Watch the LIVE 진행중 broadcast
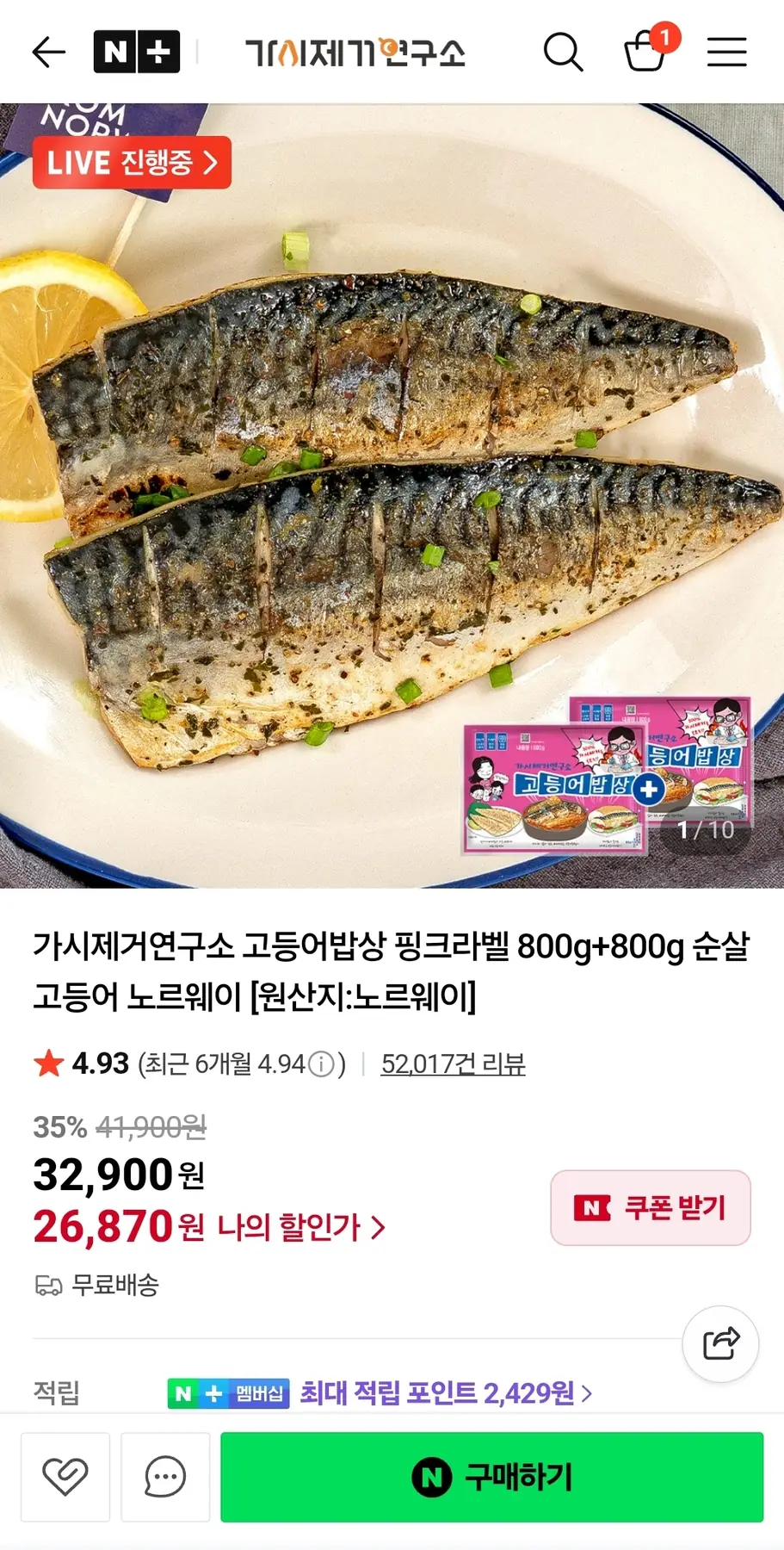 [132, 163]
